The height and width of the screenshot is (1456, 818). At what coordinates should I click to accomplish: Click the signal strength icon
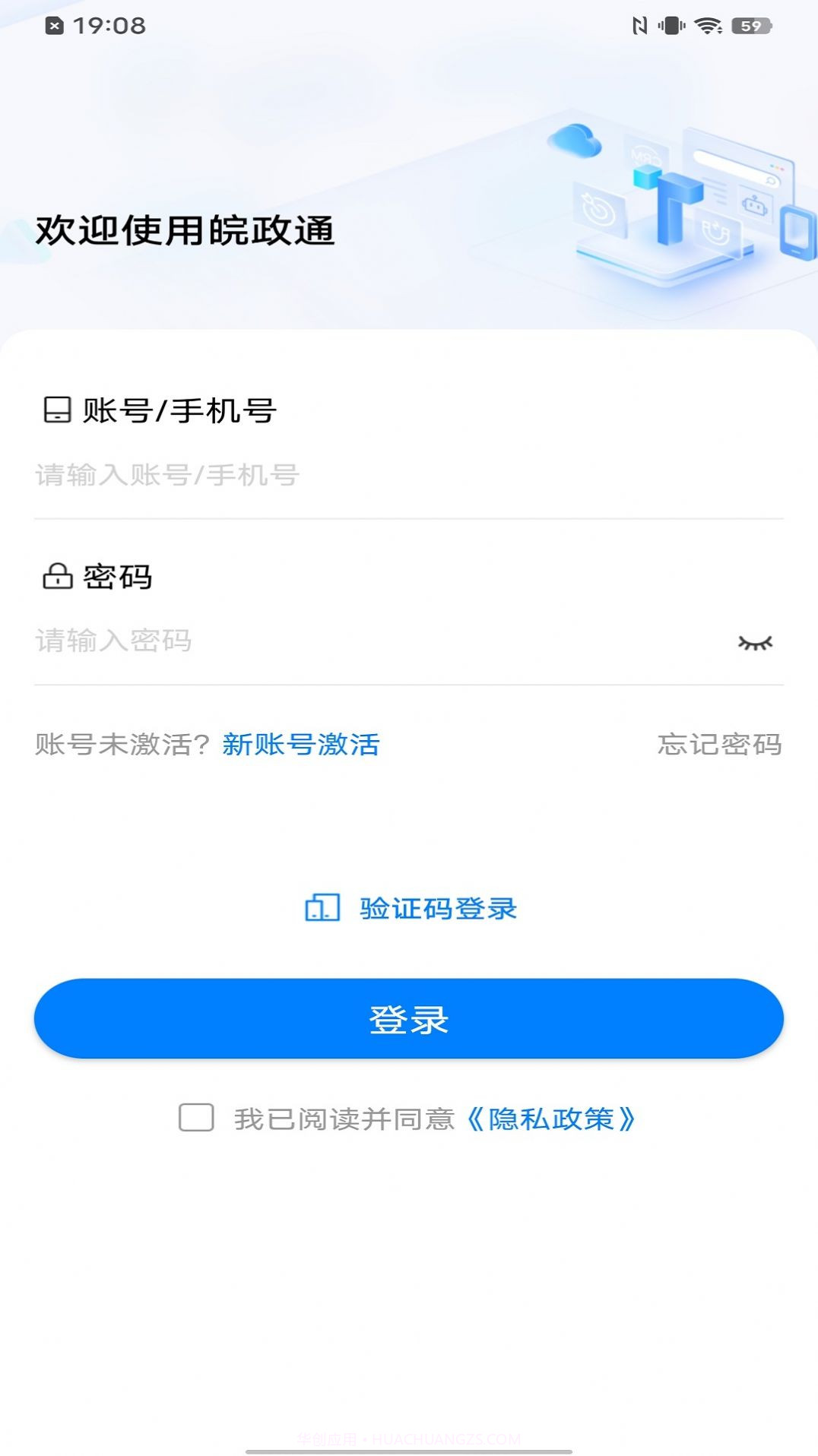[x=674, y=24]
